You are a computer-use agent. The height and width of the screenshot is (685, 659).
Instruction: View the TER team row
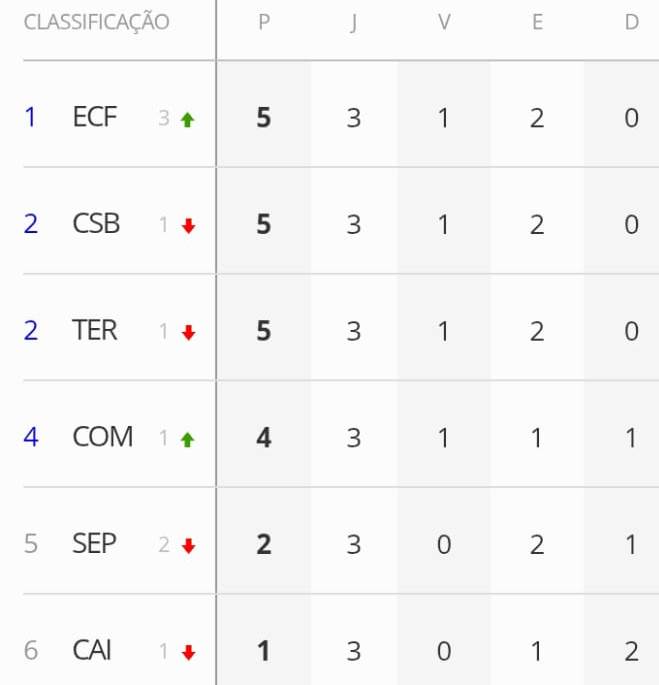pos(95,330)
